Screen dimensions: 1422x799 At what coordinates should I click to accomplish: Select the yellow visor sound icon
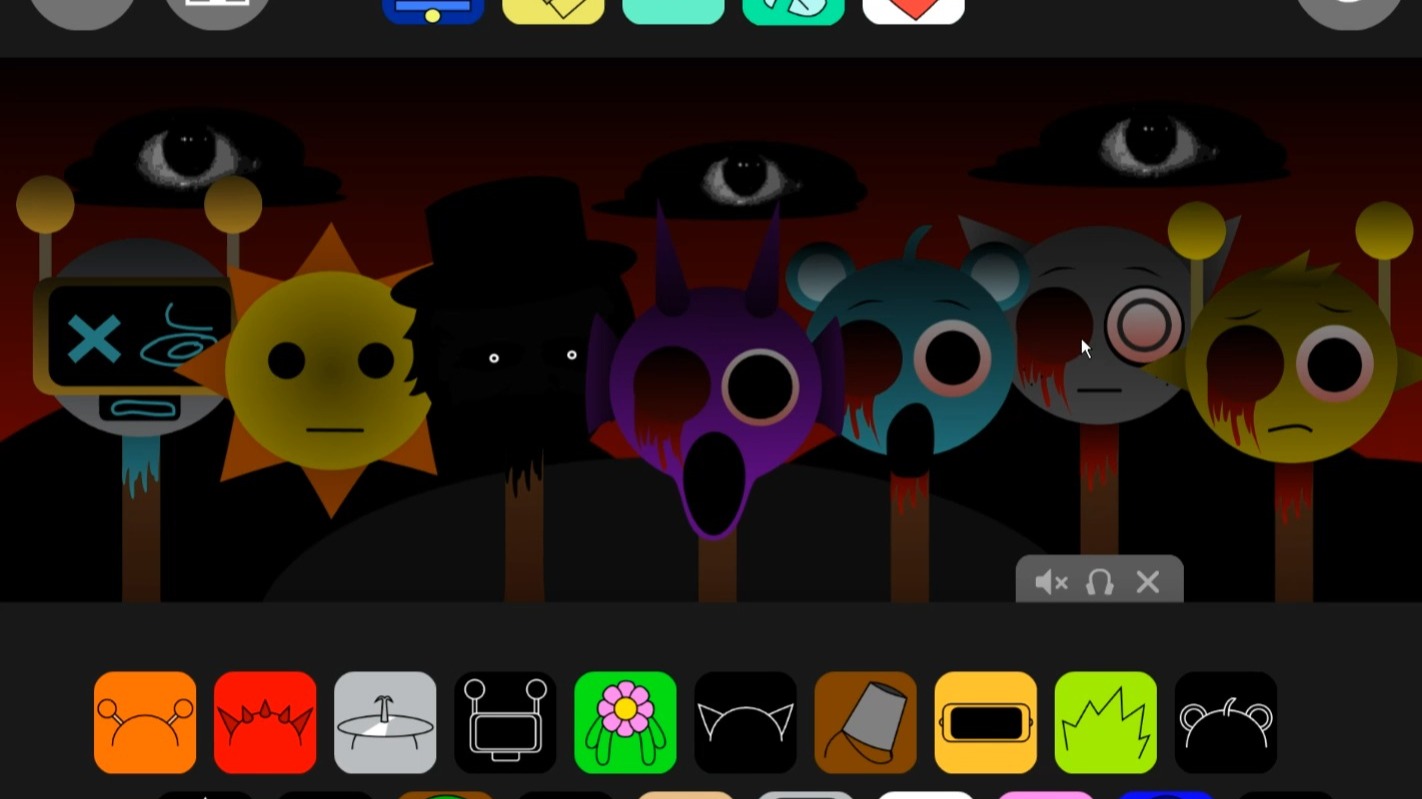(985, 722)
